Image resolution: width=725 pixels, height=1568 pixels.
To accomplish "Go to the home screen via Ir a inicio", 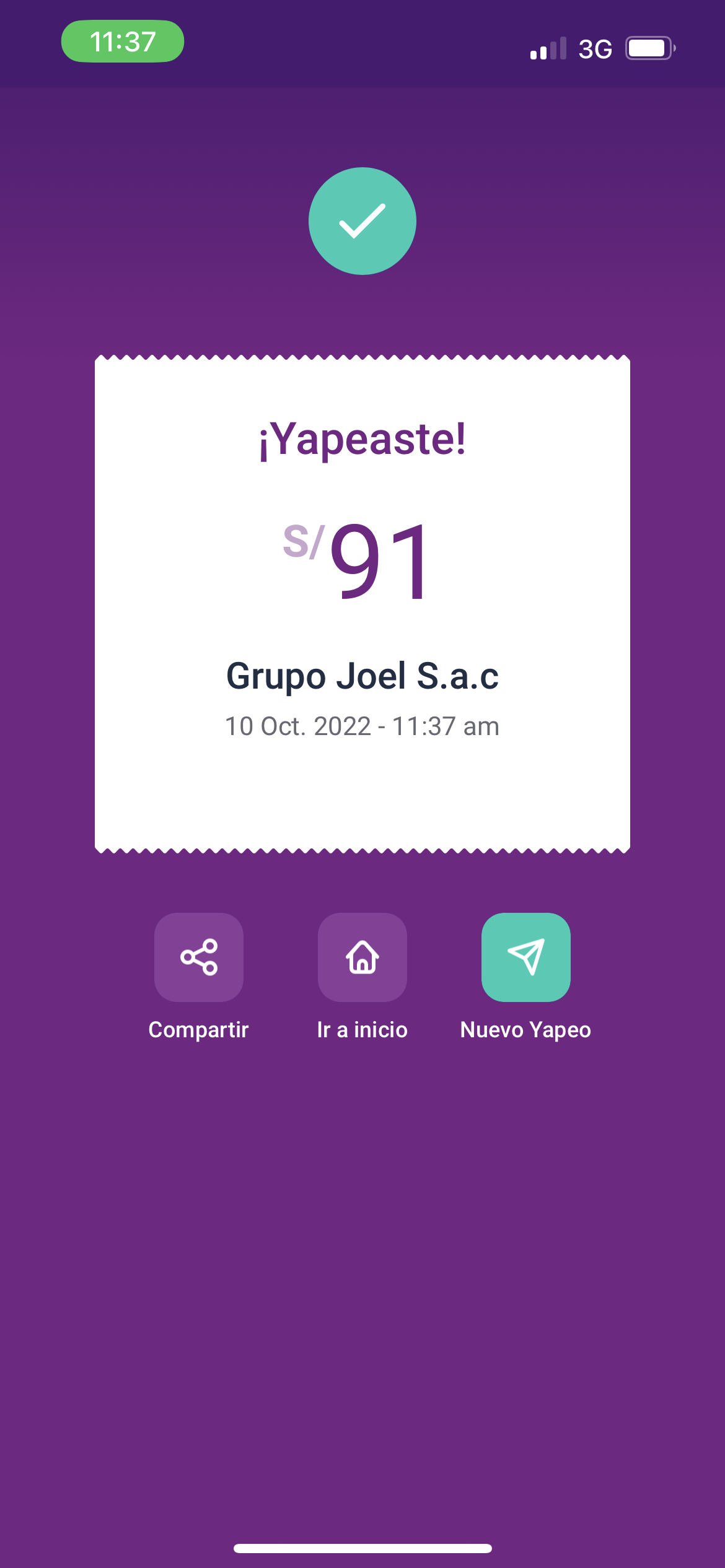I will pos(362,957).
